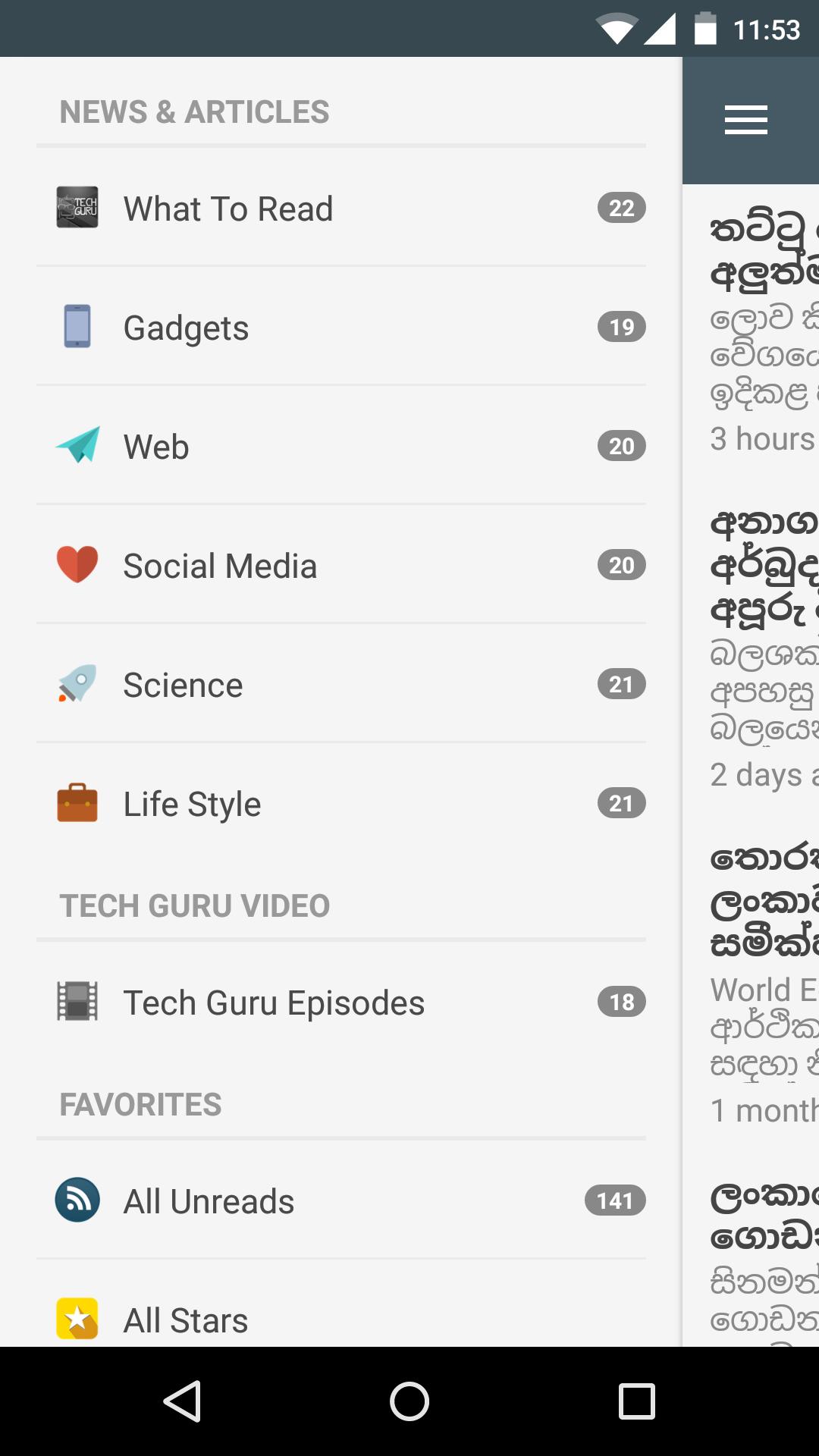Viewport: 819px width, 1456px height.
Task: Go to the home screen
Action: point(409,1401)
